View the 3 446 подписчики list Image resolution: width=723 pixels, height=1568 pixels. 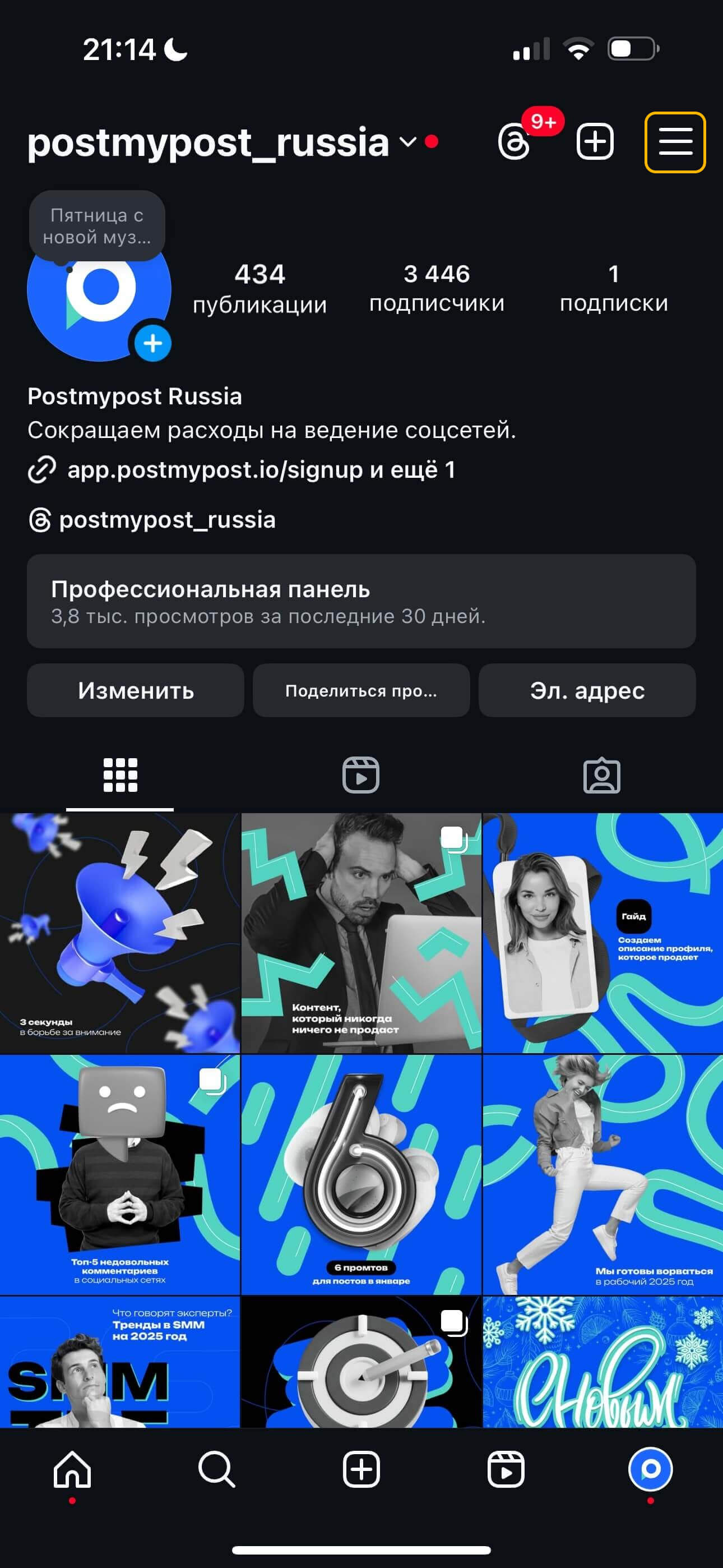437,288
